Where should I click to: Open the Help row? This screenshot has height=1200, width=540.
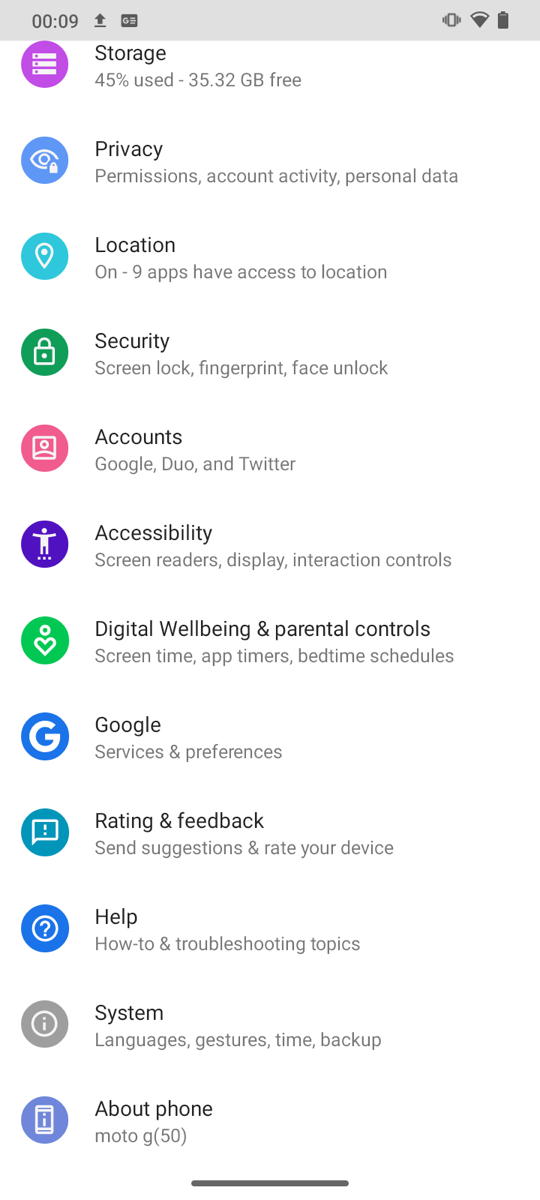pyautogui.click(x=270, y=929)
